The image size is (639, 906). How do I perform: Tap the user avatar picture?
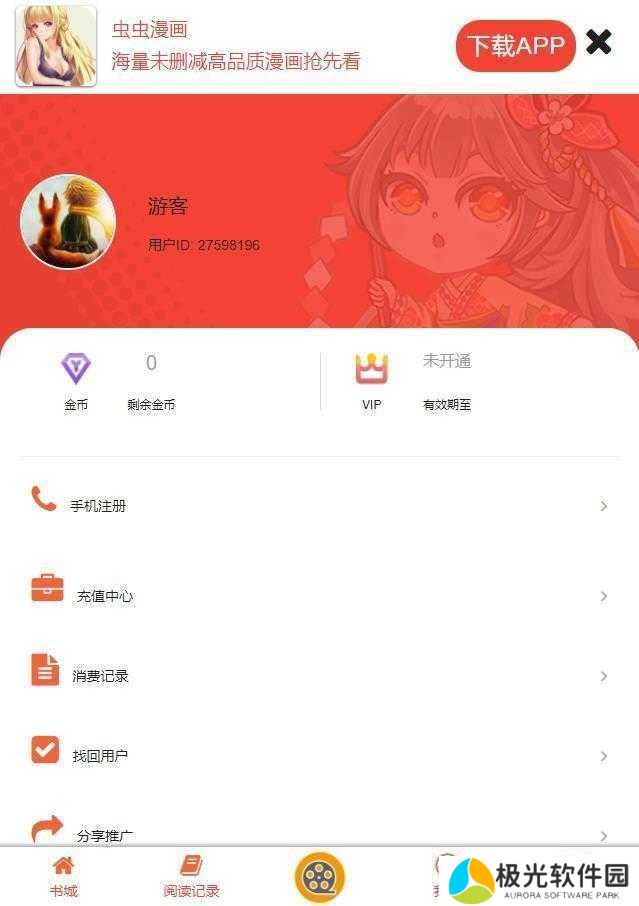[x=68, y=221]
